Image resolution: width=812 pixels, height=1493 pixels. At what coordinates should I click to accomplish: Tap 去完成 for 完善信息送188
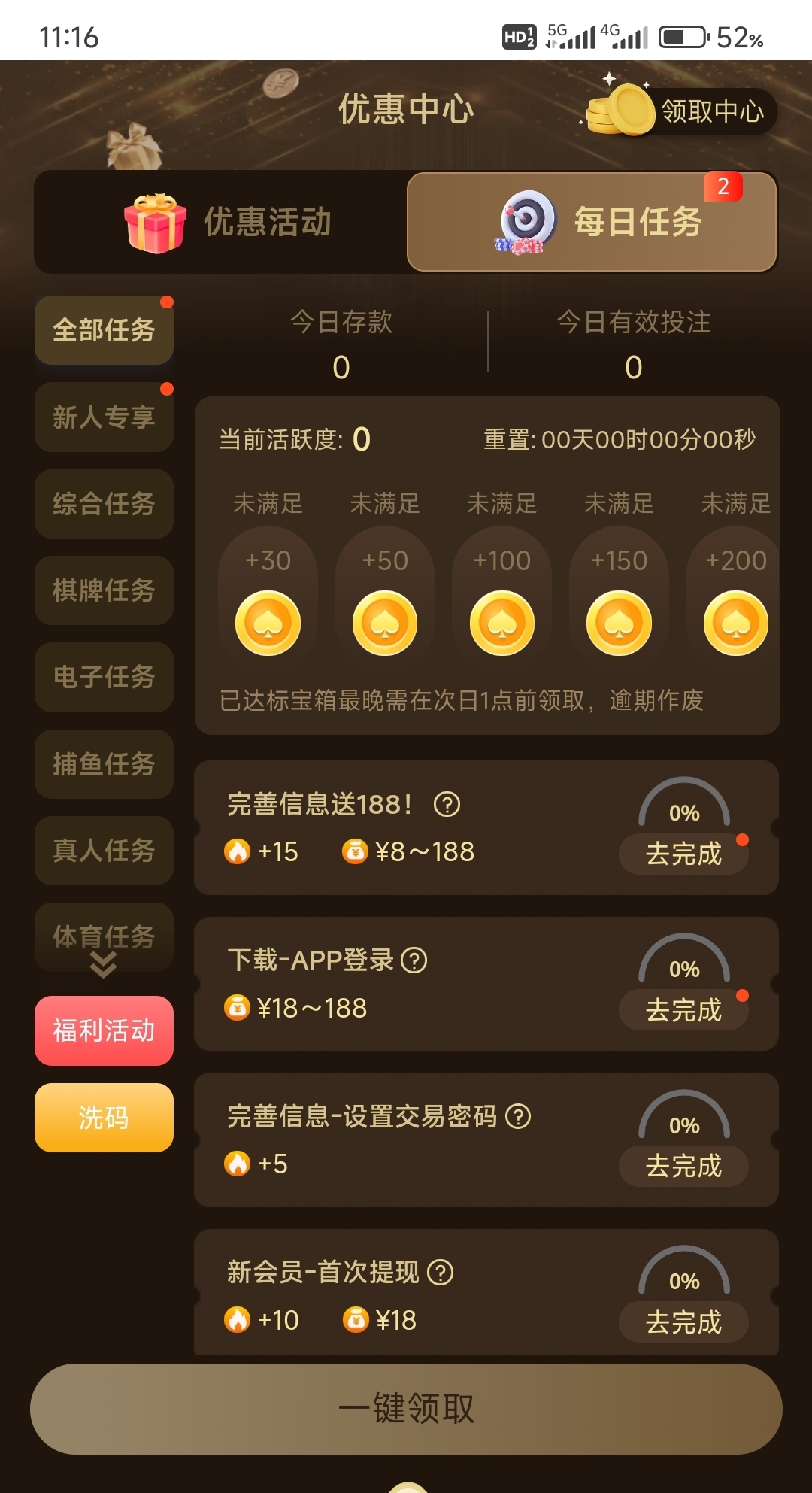[683, 854]
